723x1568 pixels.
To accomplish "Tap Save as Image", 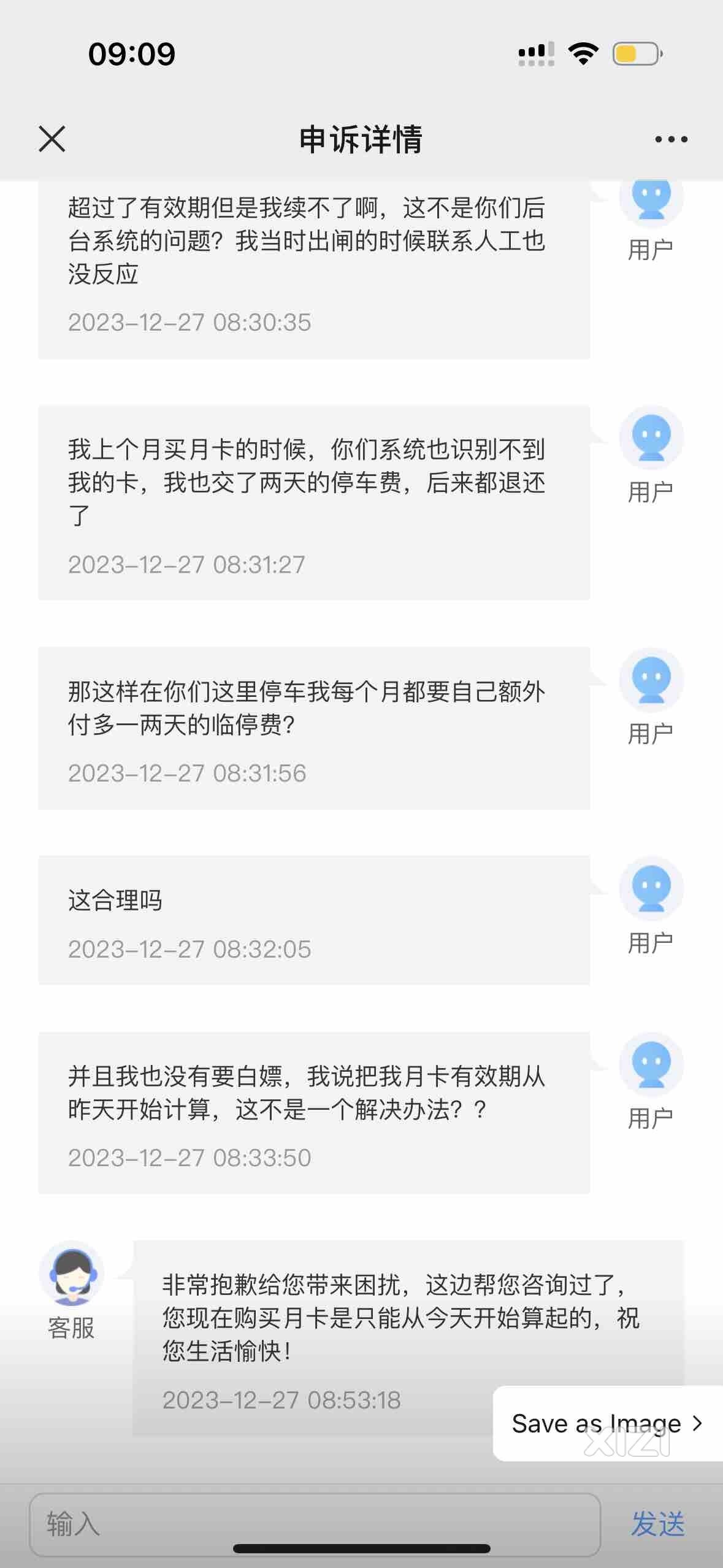I will [x=607, y=1423].
